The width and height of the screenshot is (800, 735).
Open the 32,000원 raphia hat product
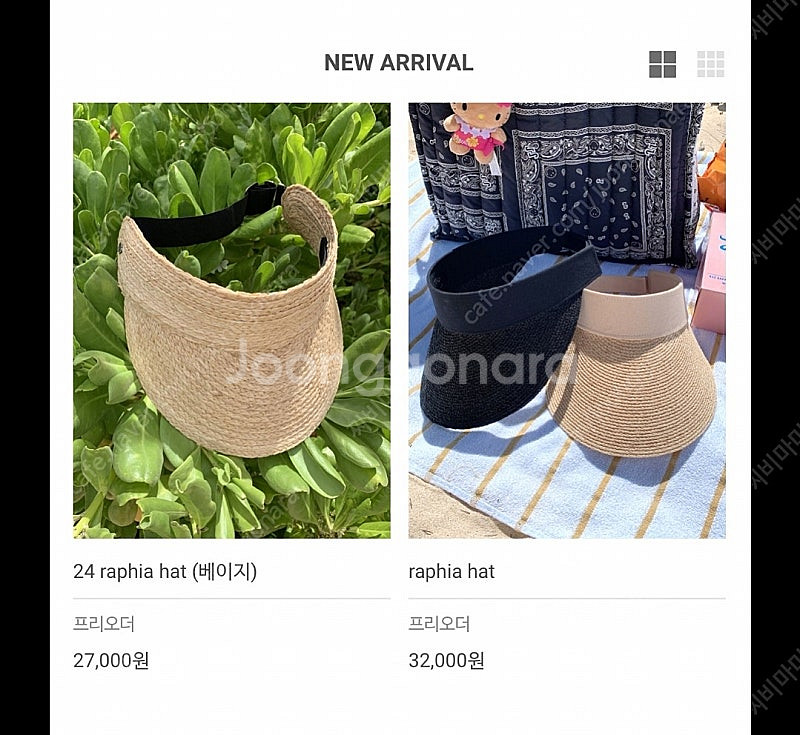(x=566, y=321)
